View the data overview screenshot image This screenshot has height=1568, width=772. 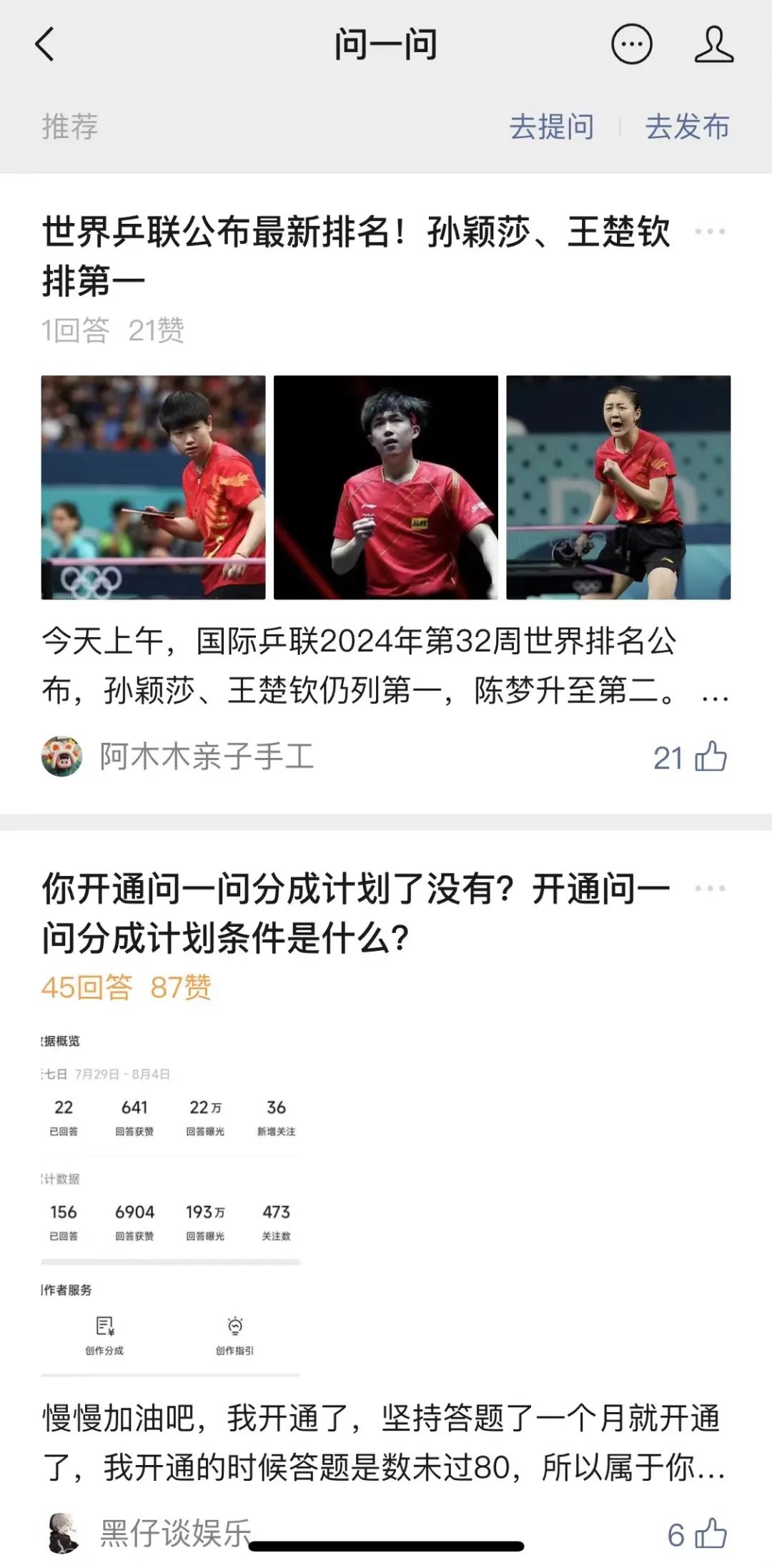pos(171,1200)
